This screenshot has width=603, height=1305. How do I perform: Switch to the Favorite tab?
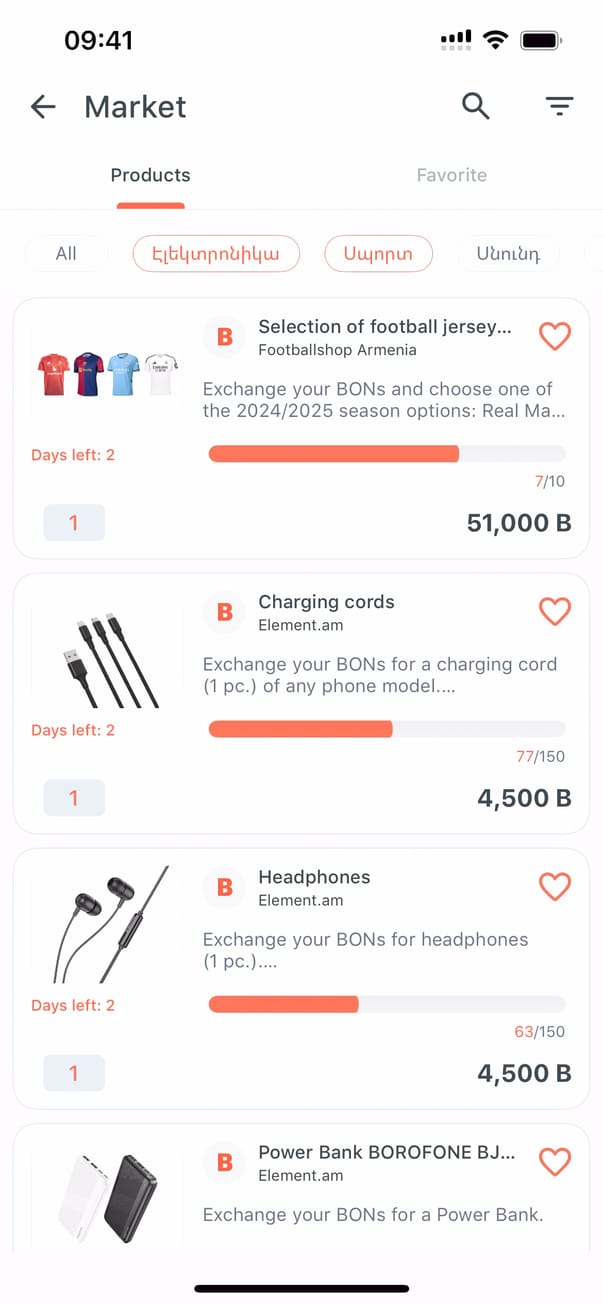(451, 175)
